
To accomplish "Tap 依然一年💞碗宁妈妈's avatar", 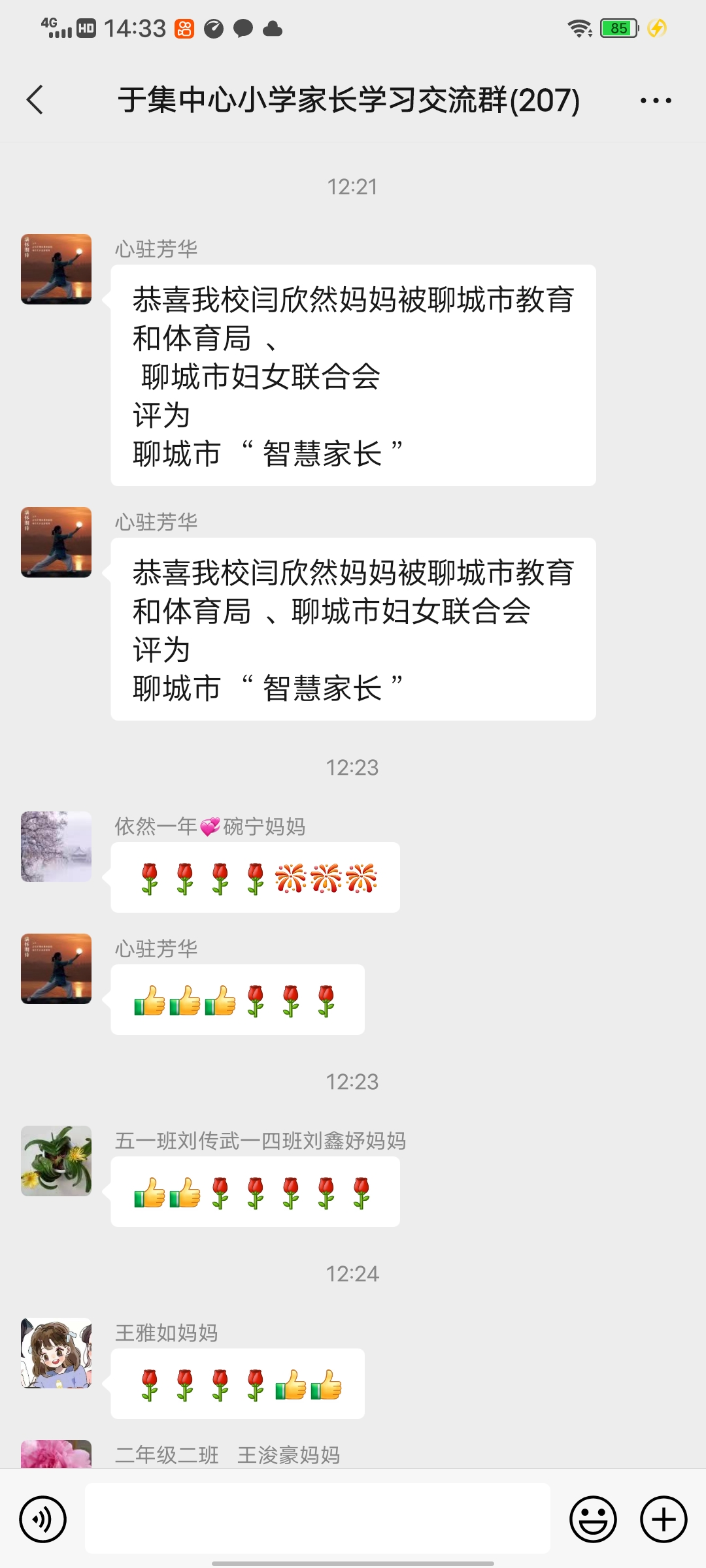I will (56, 846).
